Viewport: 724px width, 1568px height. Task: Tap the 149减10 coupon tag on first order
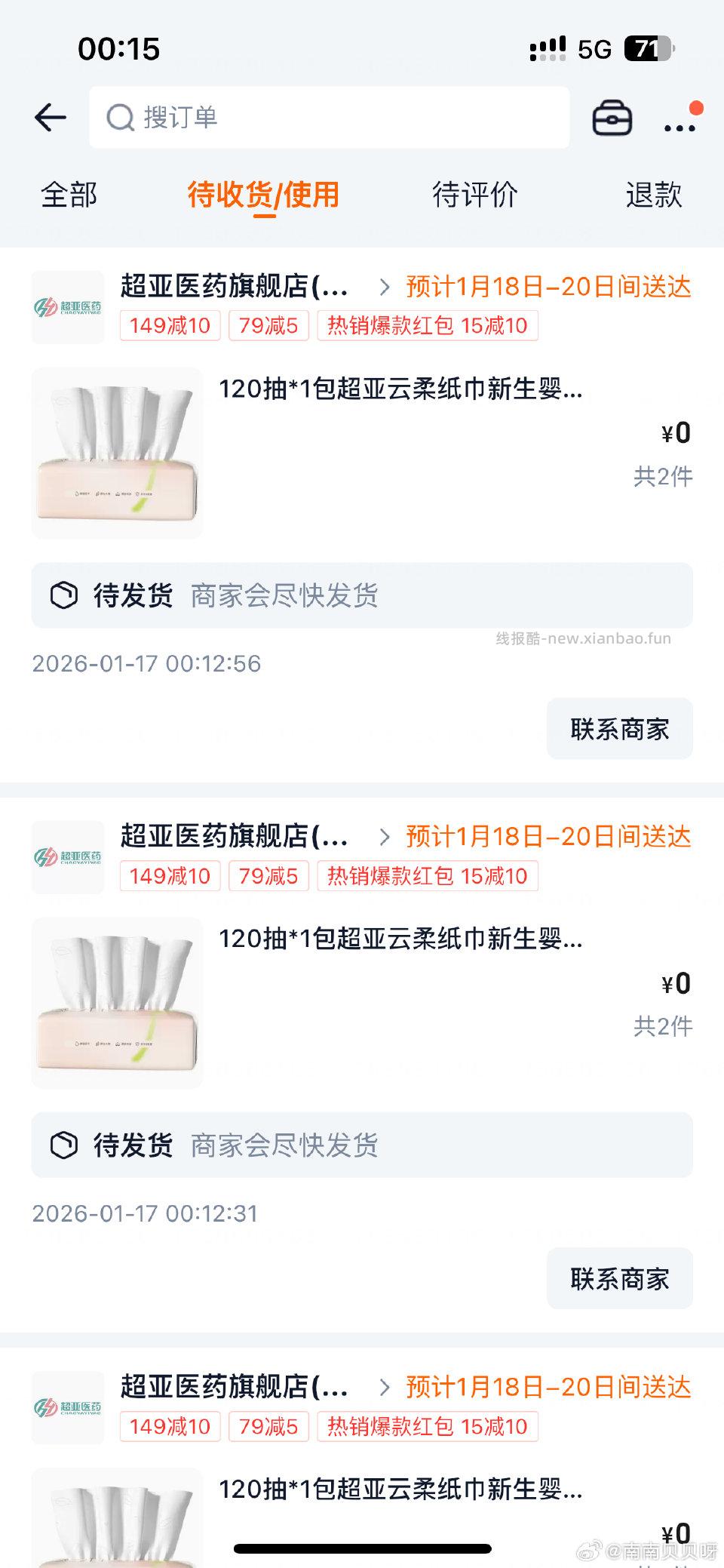point(170,326)
